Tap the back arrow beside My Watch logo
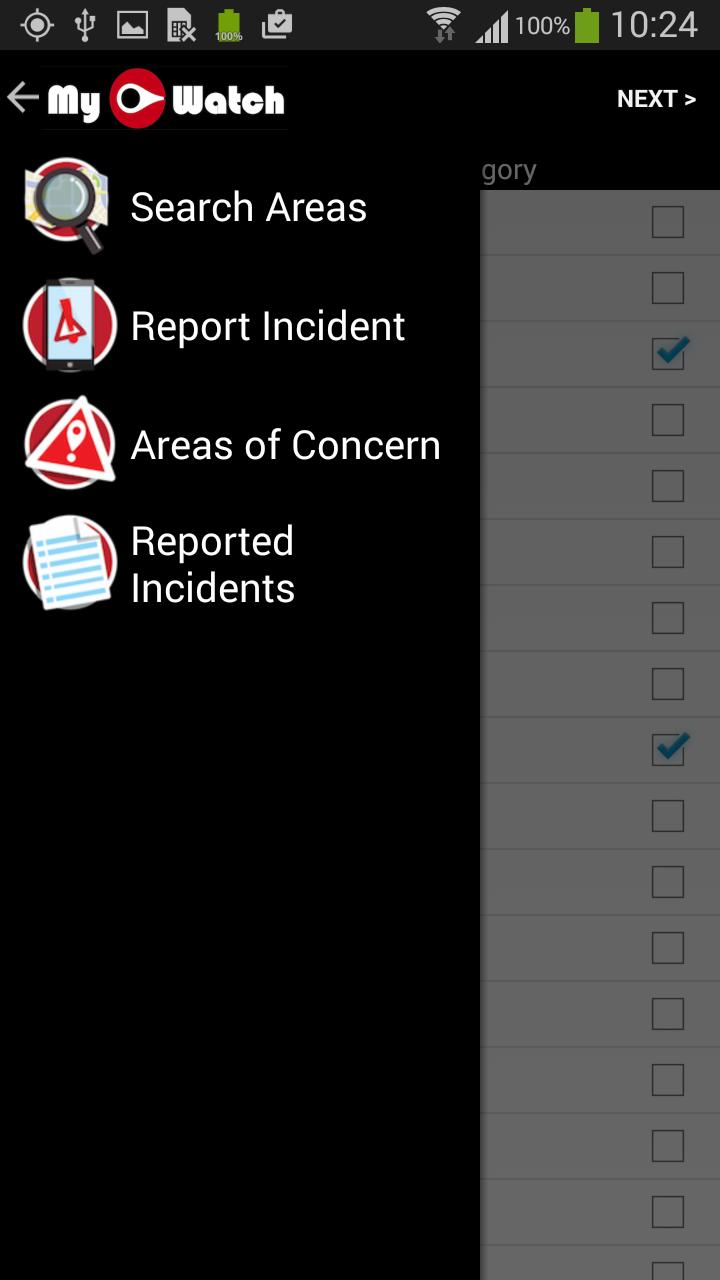The width and height of the screenshot is (720, 1280). point(22,98)
